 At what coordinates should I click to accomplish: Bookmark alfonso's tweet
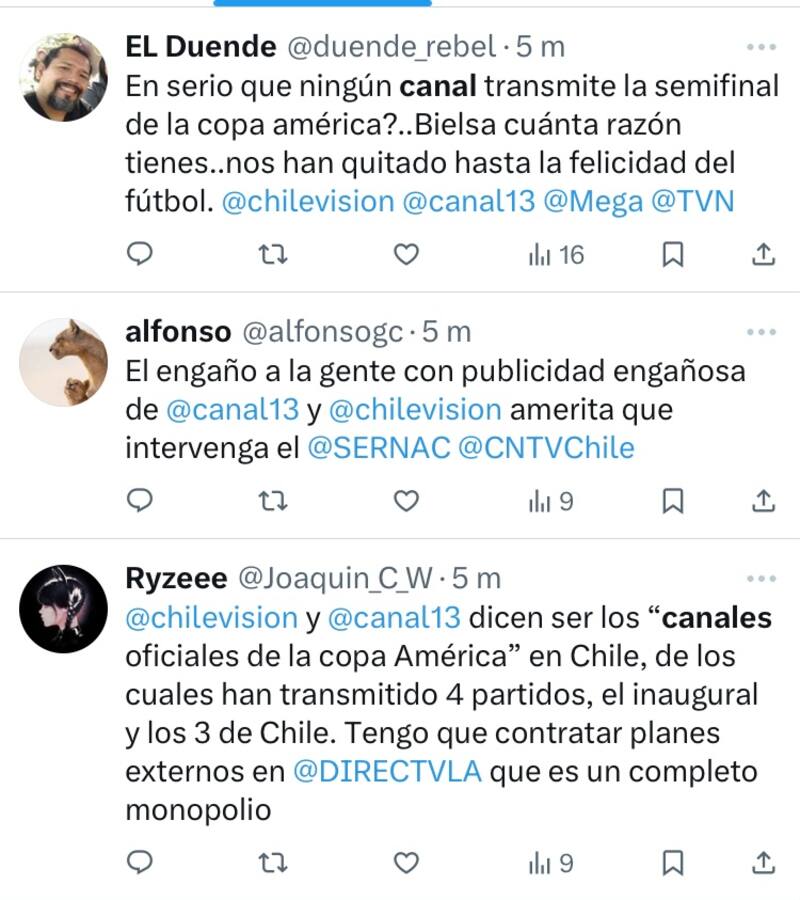pos(673,500)
